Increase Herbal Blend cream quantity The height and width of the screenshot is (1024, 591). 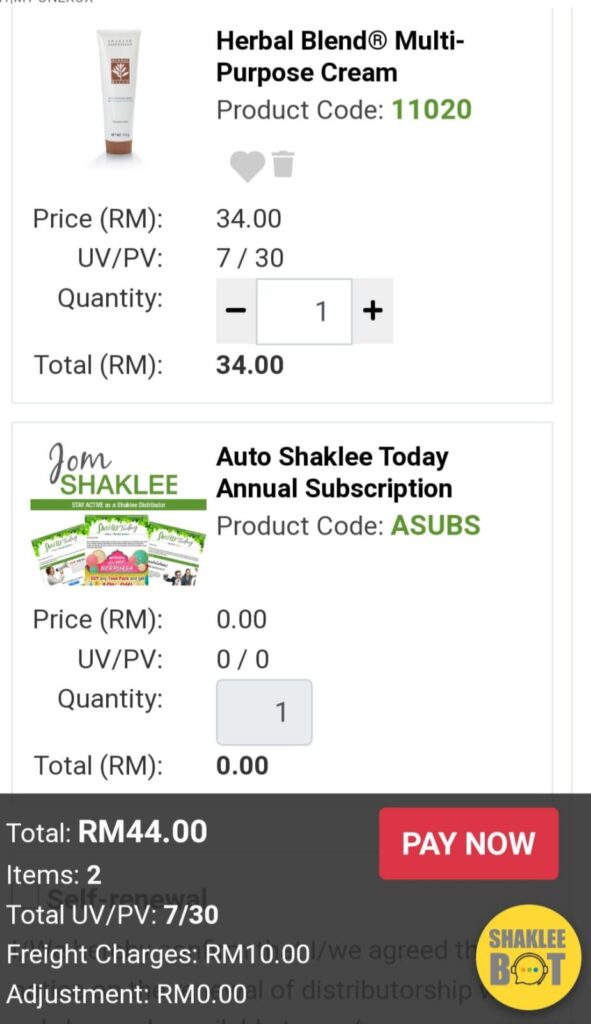click(373, 311)
